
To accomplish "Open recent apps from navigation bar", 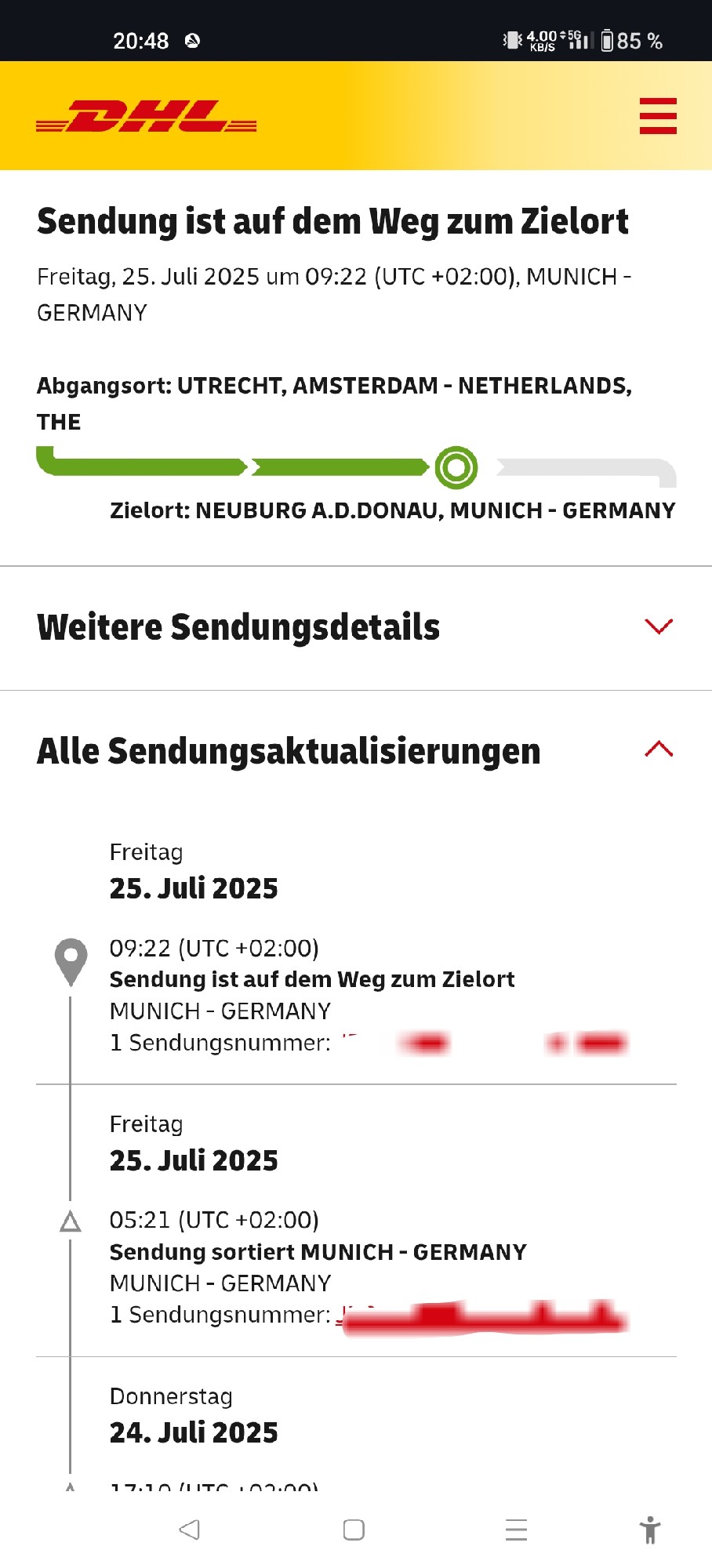I will pyautogui.click(x=516, y=1530).
